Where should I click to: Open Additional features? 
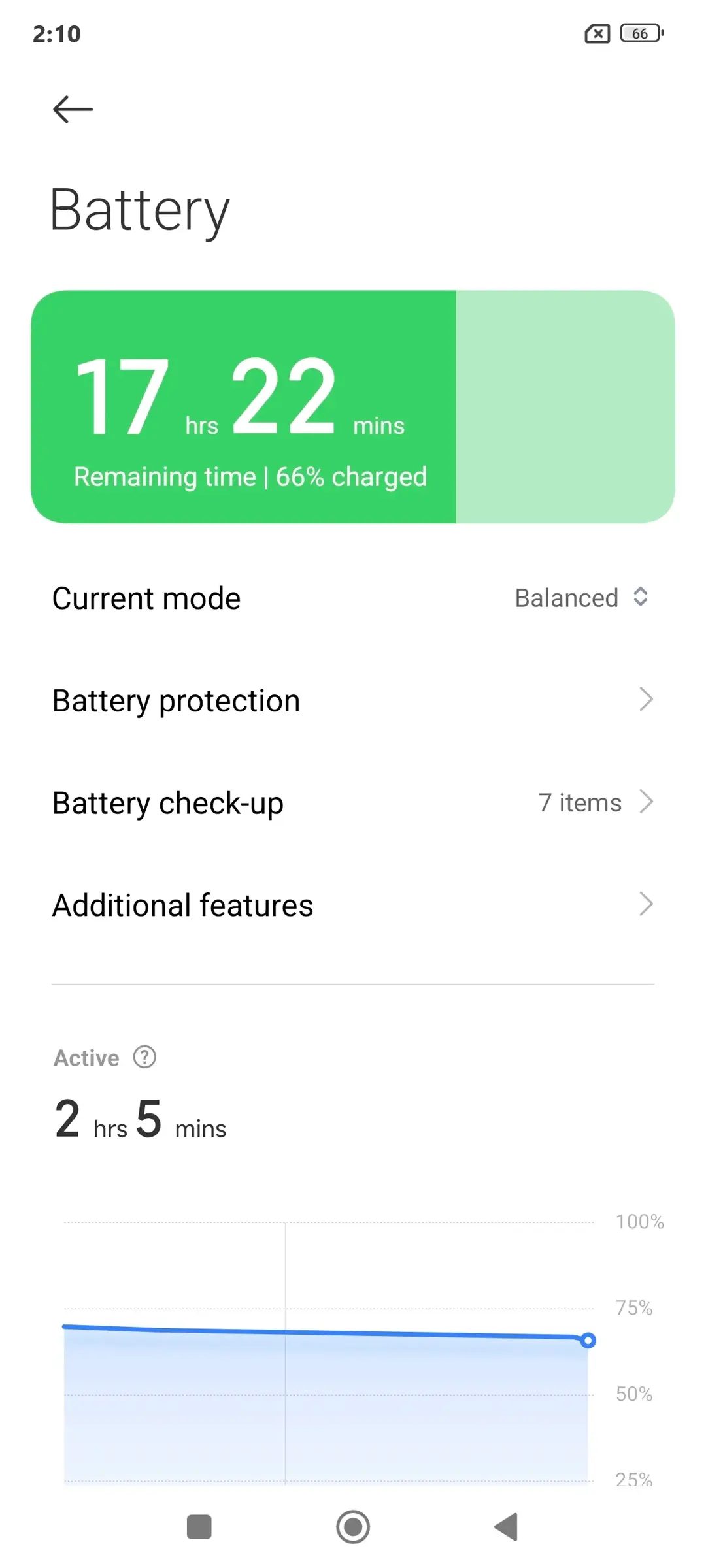353,906
